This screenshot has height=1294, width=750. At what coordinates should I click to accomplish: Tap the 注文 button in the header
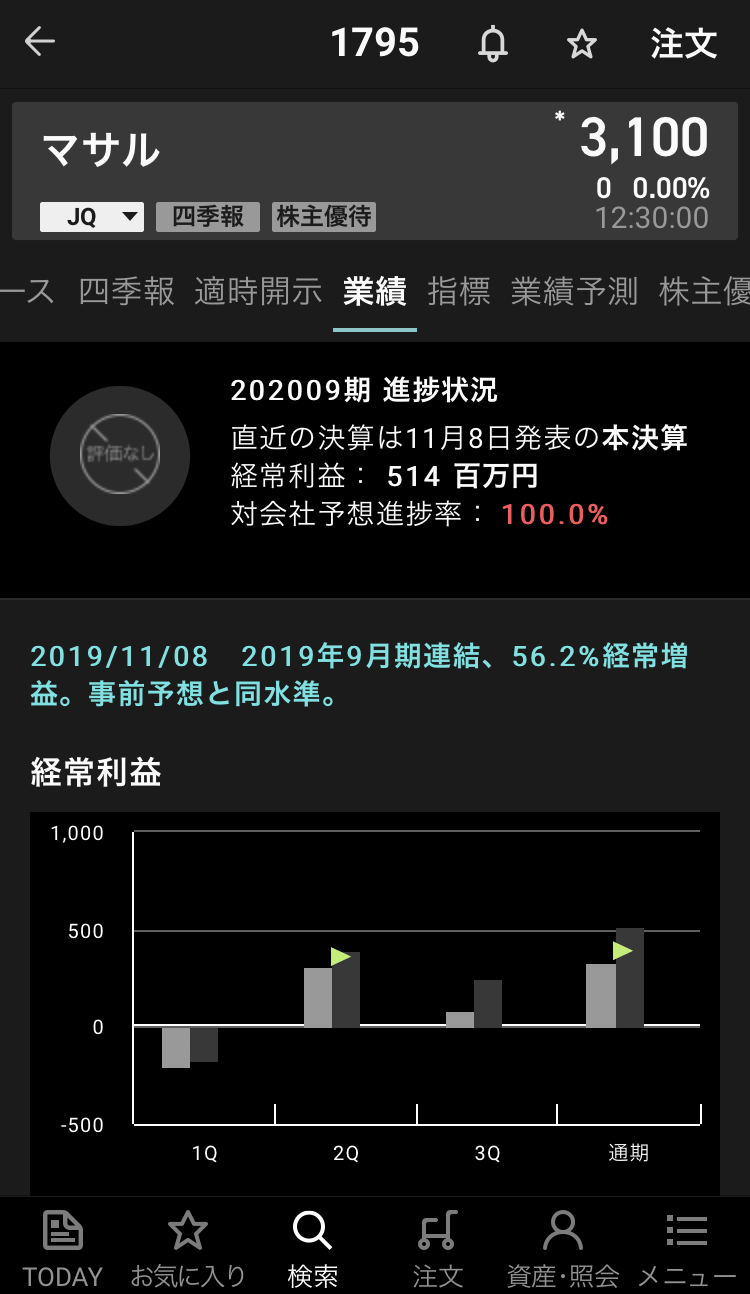(684, 44)
